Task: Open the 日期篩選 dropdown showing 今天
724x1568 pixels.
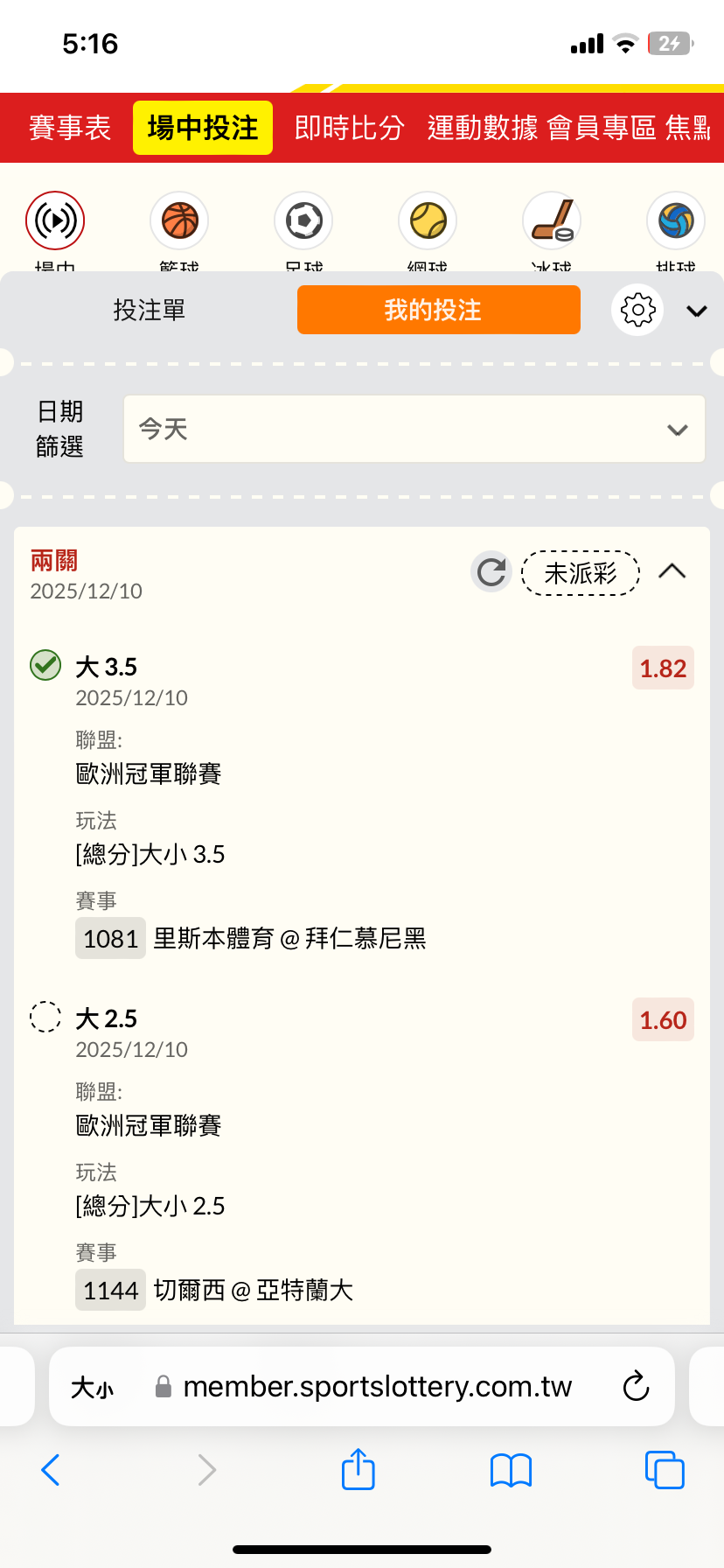Action: [x=414, y=429]
